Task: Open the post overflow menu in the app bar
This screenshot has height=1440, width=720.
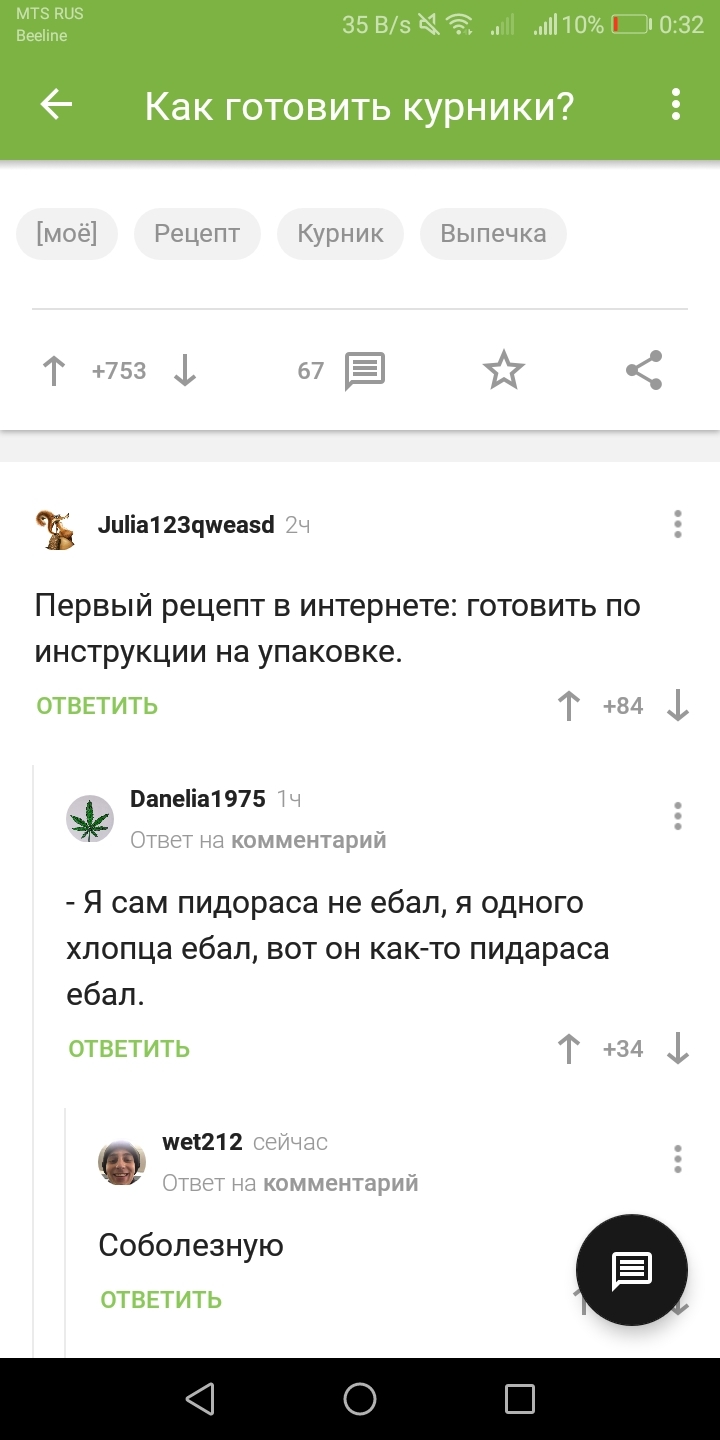Action: (676, 105)
